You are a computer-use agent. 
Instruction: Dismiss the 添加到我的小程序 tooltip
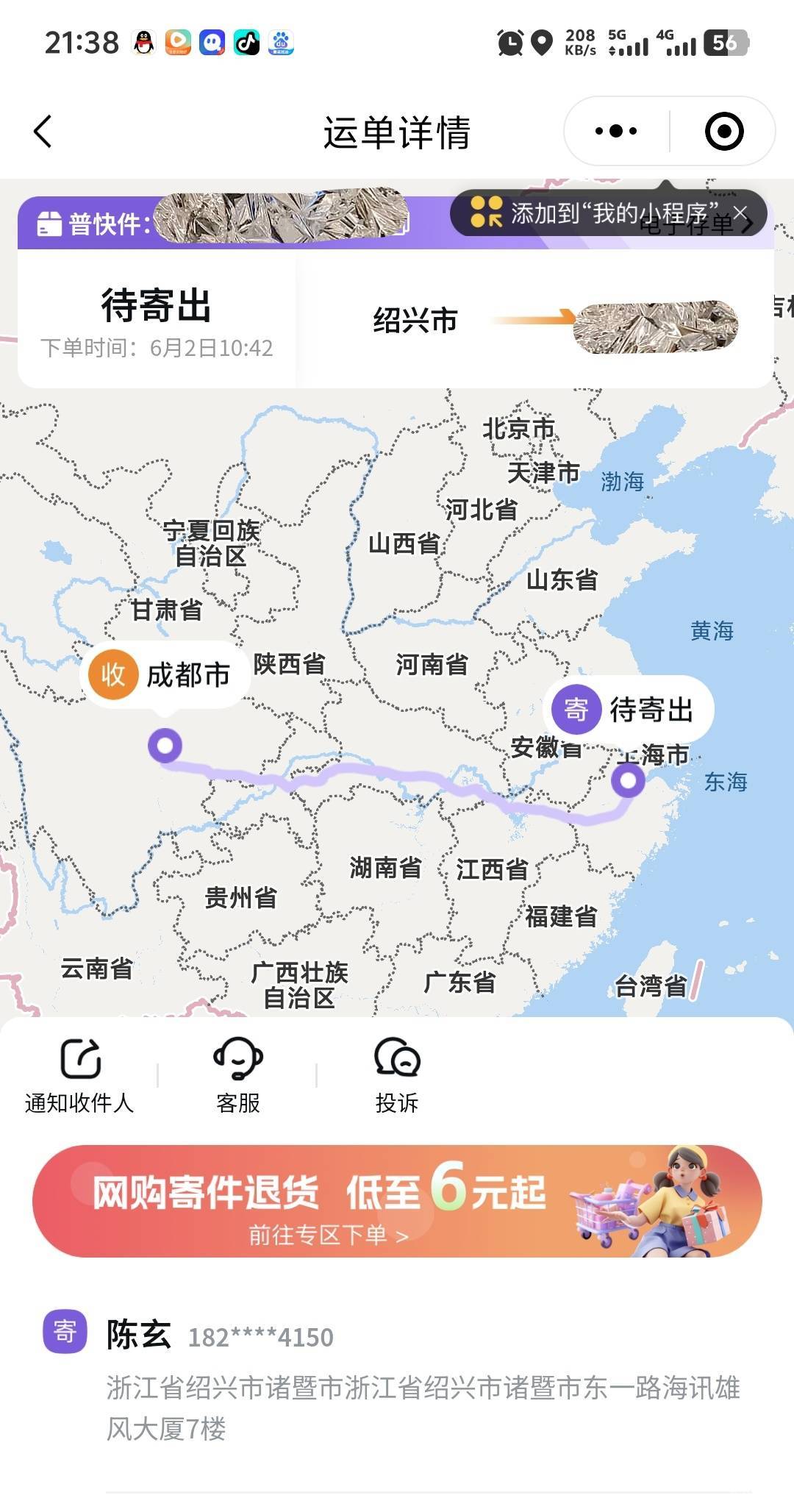click(x=740, y=213)
